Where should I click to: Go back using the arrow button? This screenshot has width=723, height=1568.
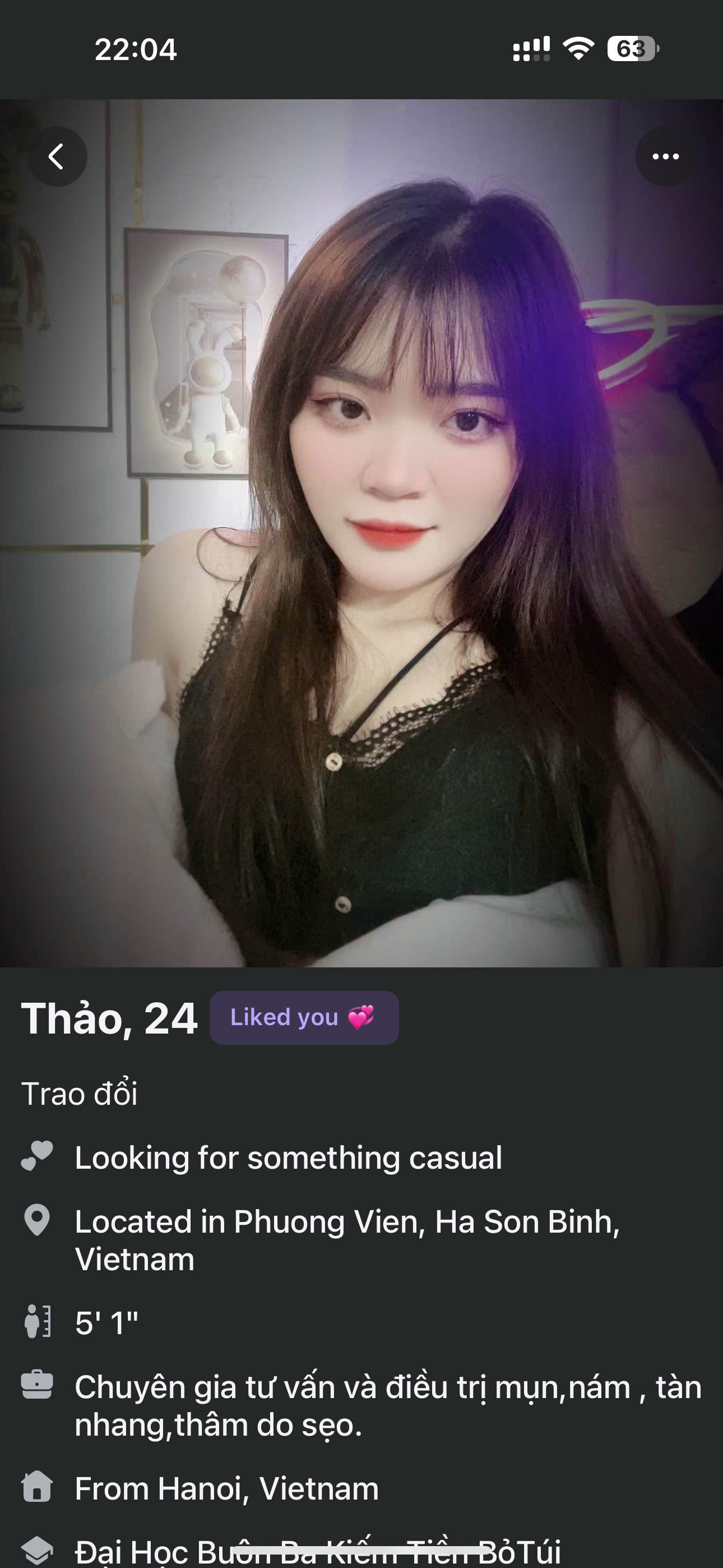click(x=57, y=156)
